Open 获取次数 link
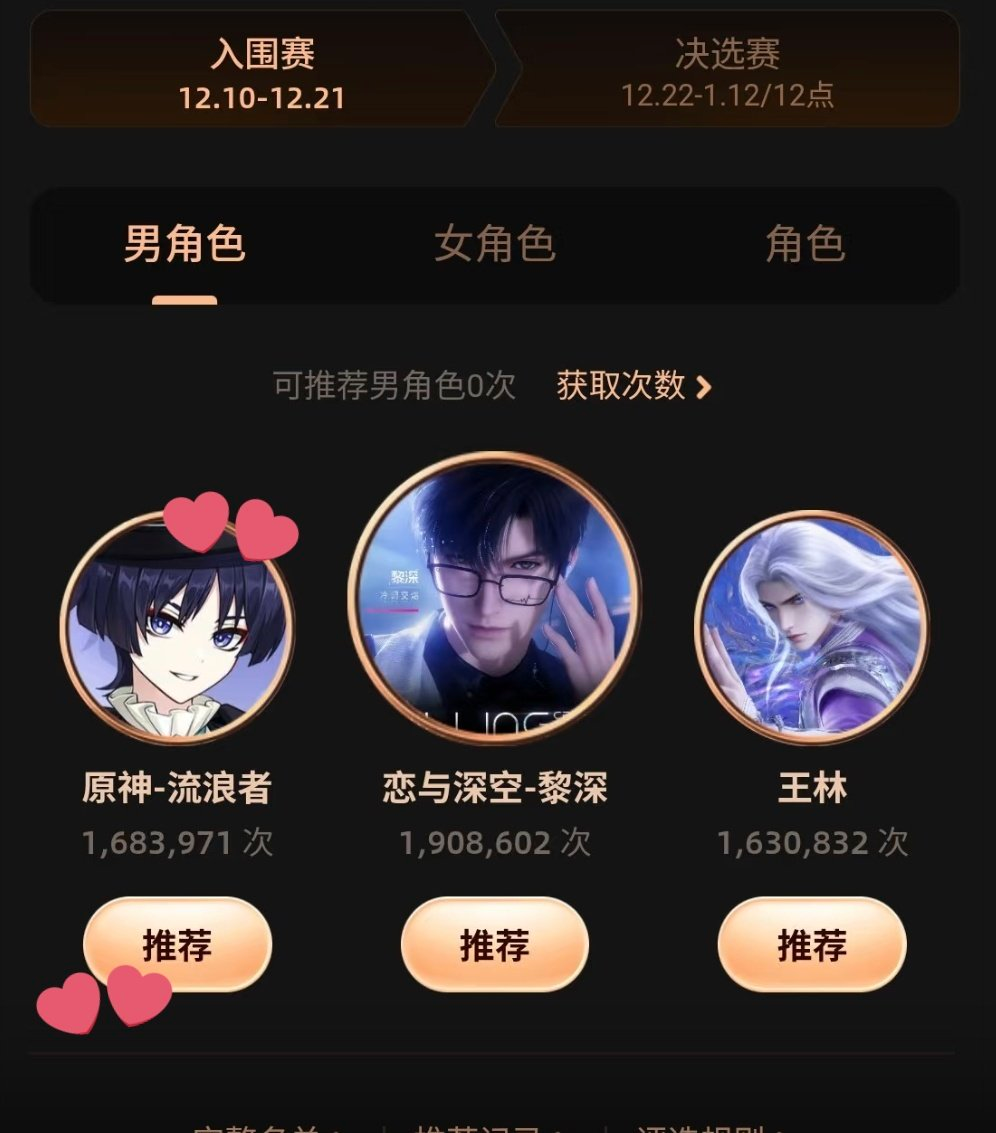Screen dimensions: 996x1133 [634, 385]
